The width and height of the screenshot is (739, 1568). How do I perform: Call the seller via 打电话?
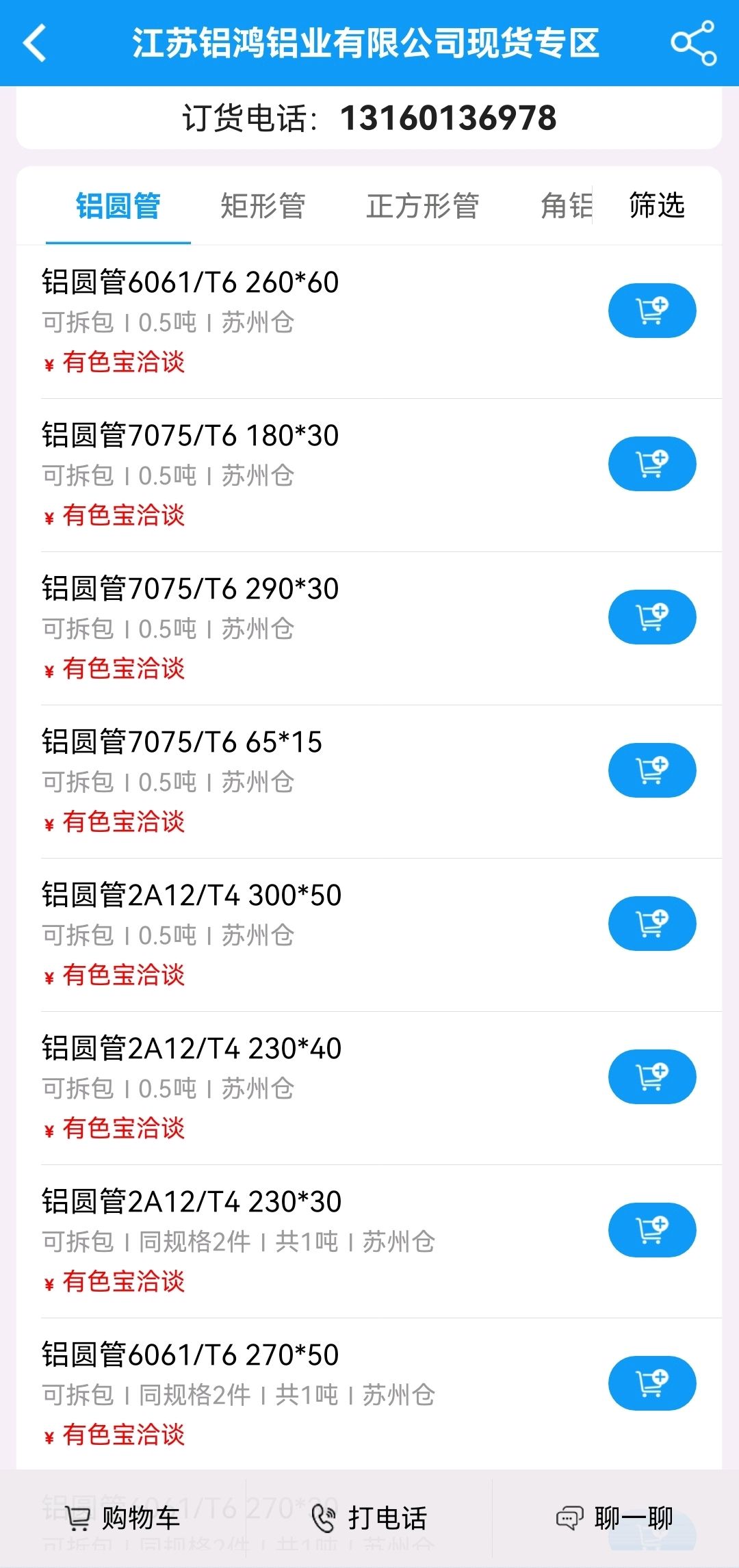coord(369,1518)
